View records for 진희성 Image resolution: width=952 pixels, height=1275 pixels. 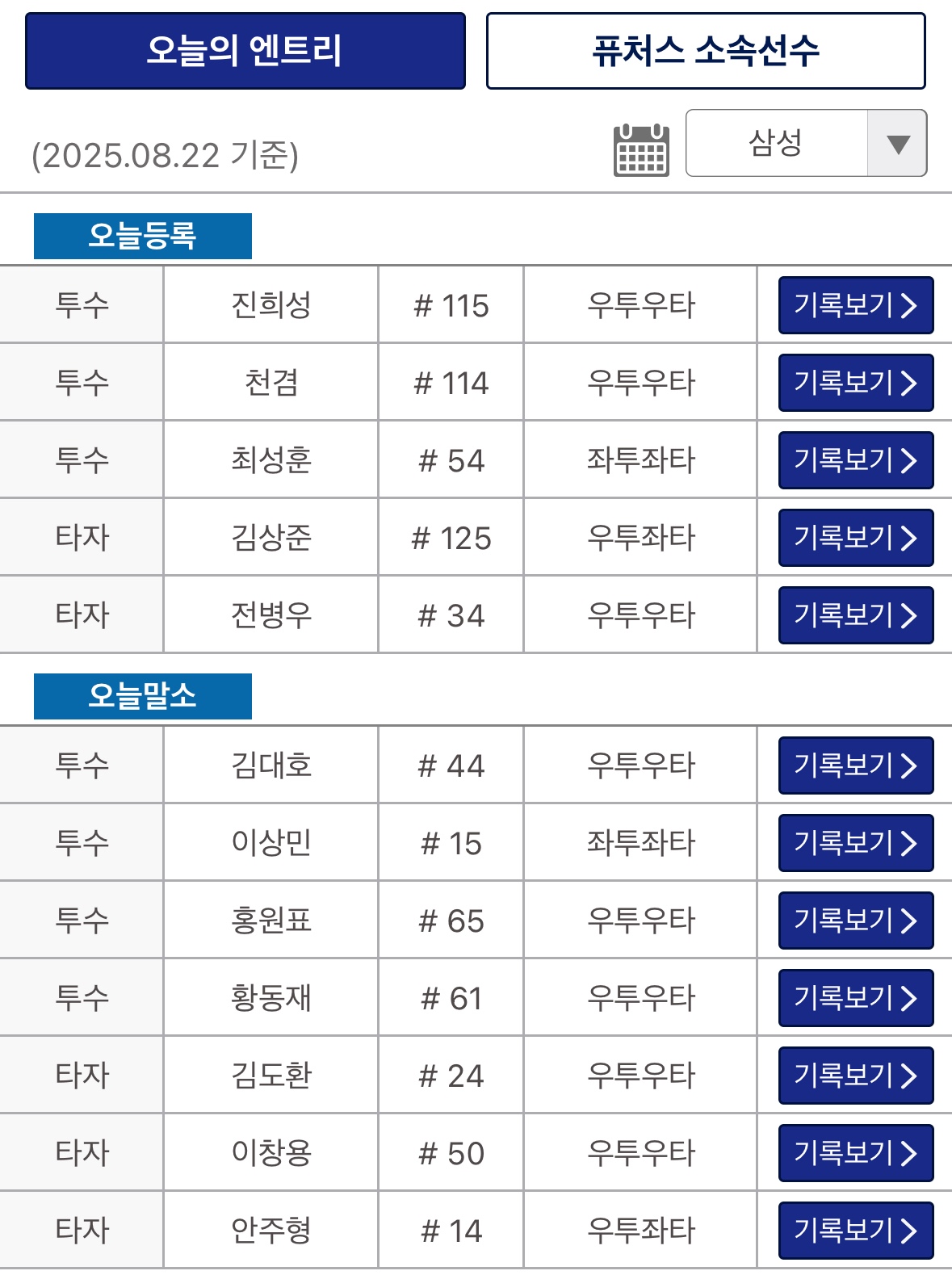click(855, 305)
